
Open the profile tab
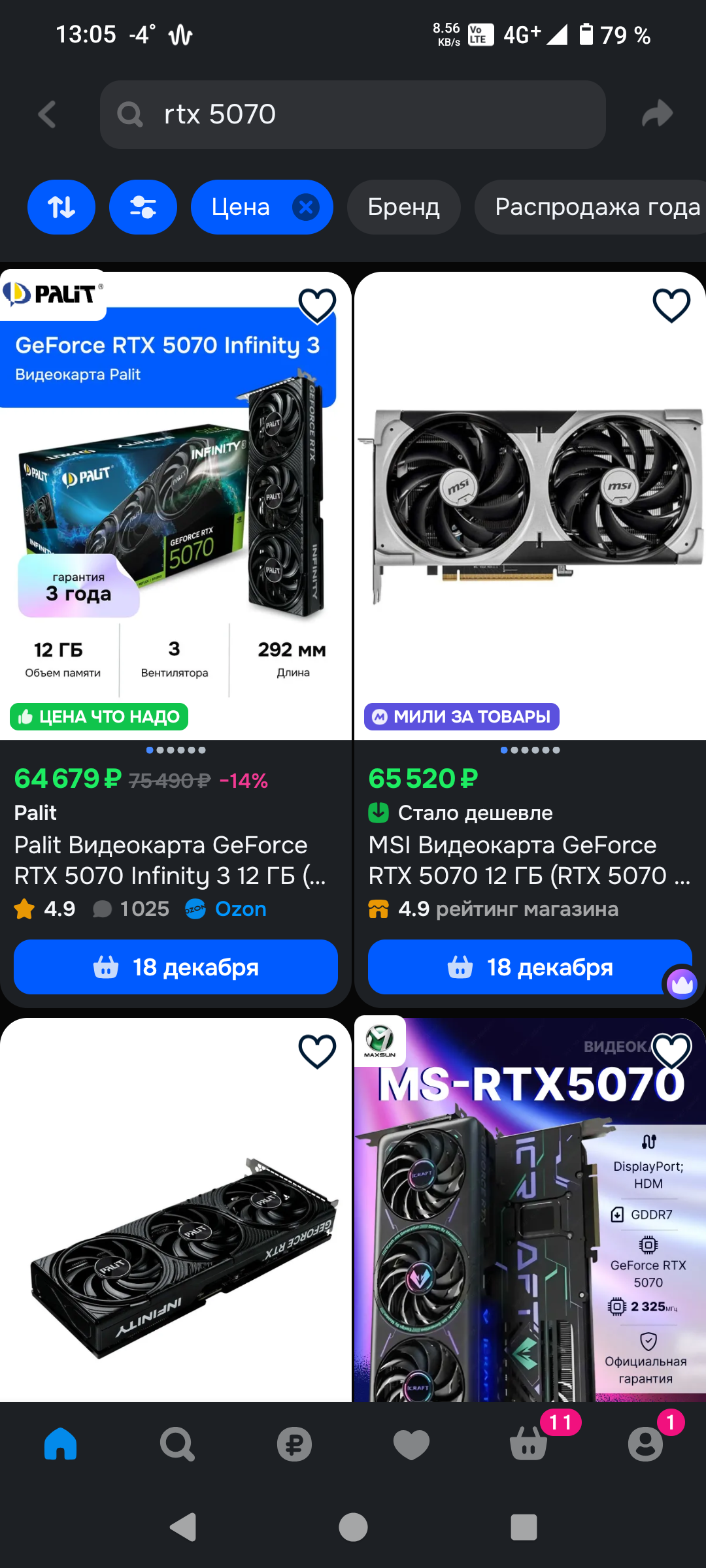pyautogui.click(x=645, y=1444)
